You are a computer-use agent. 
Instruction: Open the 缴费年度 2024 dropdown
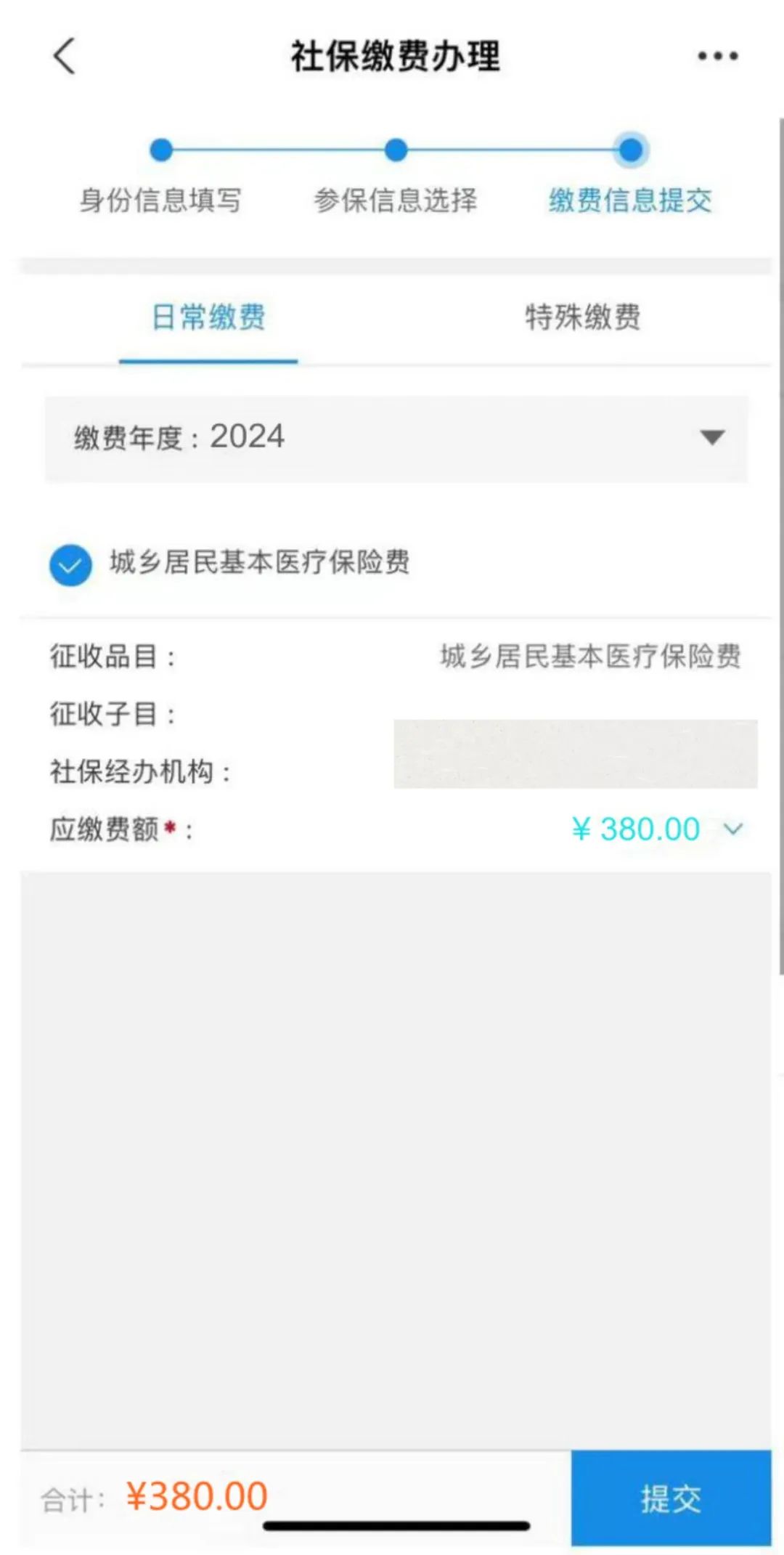point(396,438)
